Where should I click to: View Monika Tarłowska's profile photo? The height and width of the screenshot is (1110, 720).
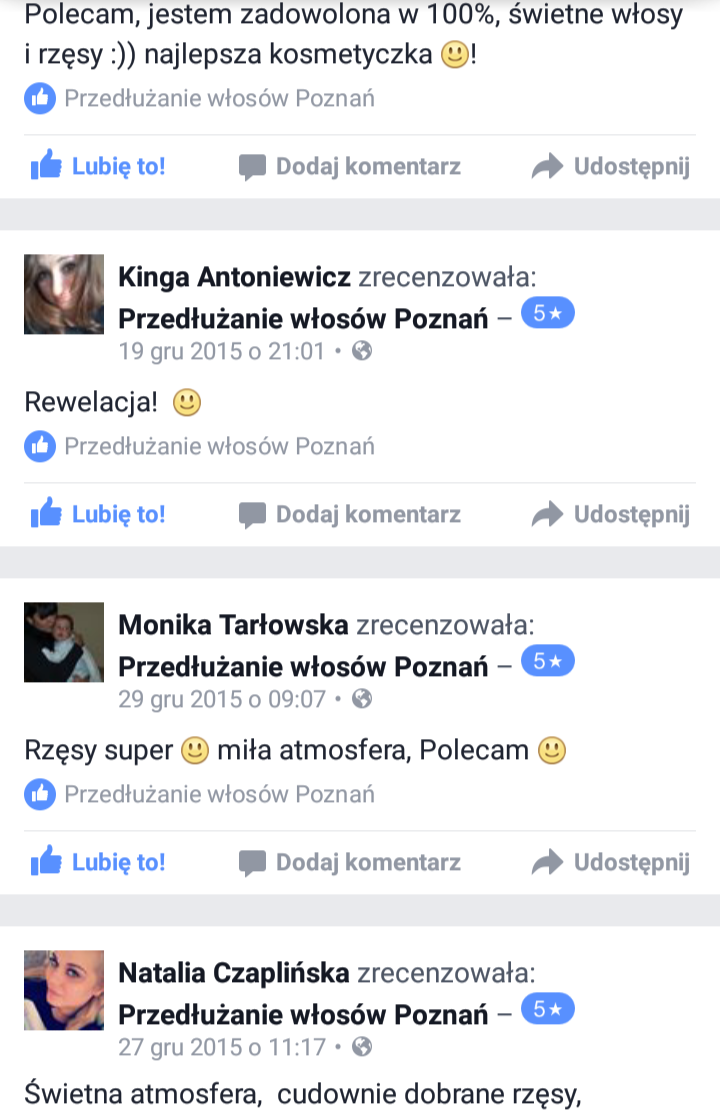pos(64,642)
